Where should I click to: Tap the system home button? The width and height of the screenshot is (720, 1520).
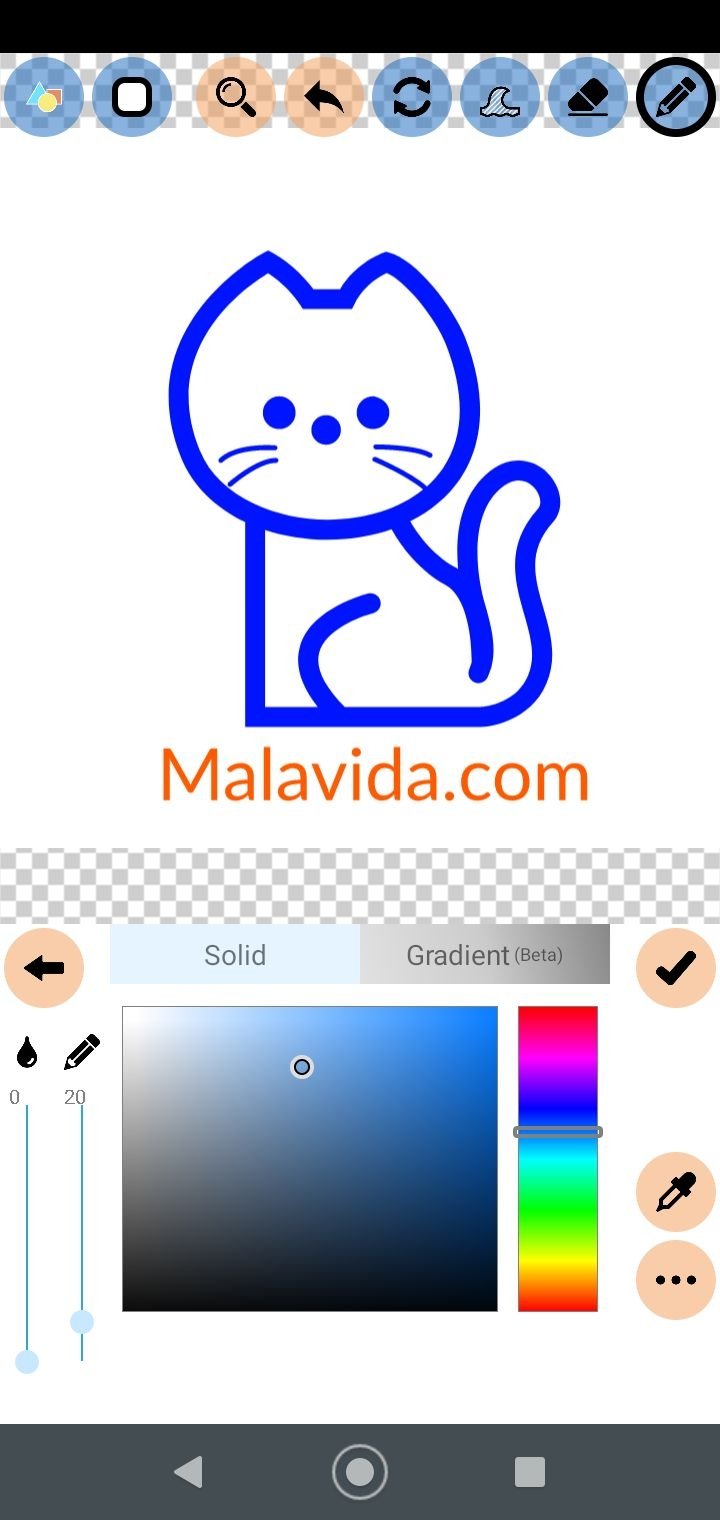click(360, 1472)
